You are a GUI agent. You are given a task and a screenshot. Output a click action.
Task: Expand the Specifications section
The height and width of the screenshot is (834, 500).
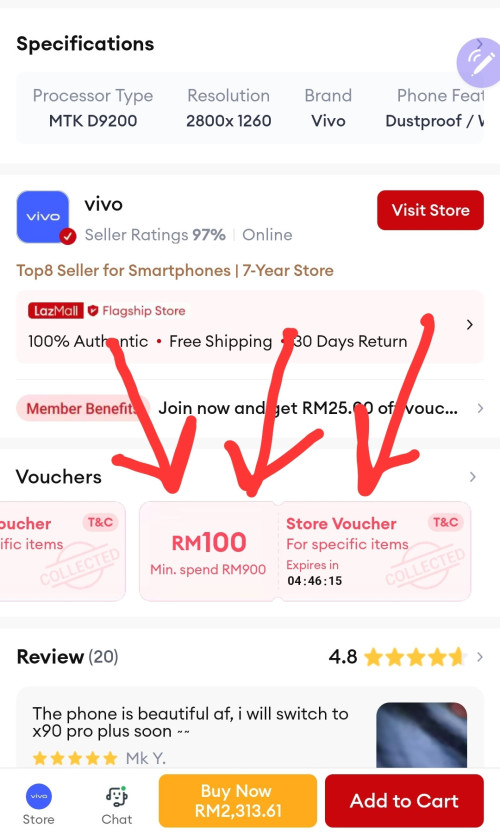(x=479, y=44)
